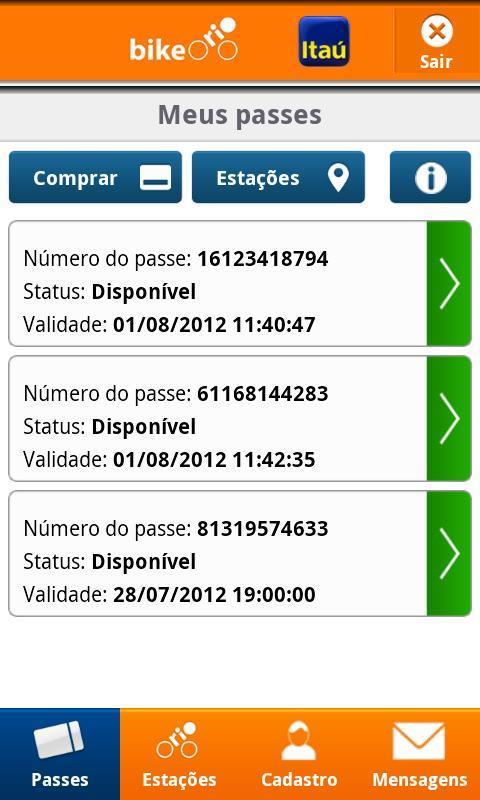Open the information button
Image resolution: width=480 pixels, height=800 pixels.
coord(430,177)
